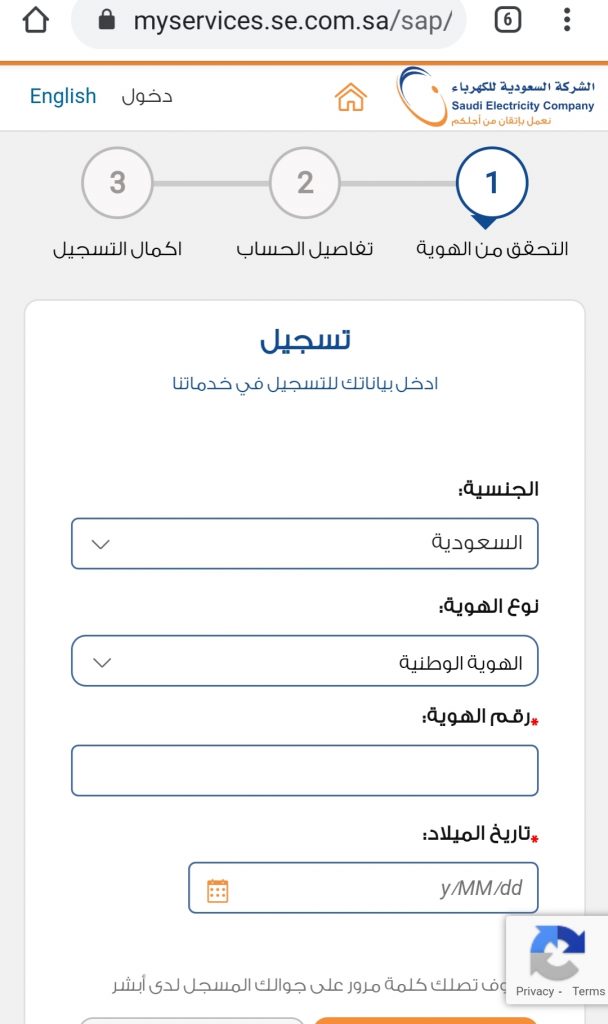Open the reCAPTCHA Terms link
608x1024 pixels.
click(588, 991)
